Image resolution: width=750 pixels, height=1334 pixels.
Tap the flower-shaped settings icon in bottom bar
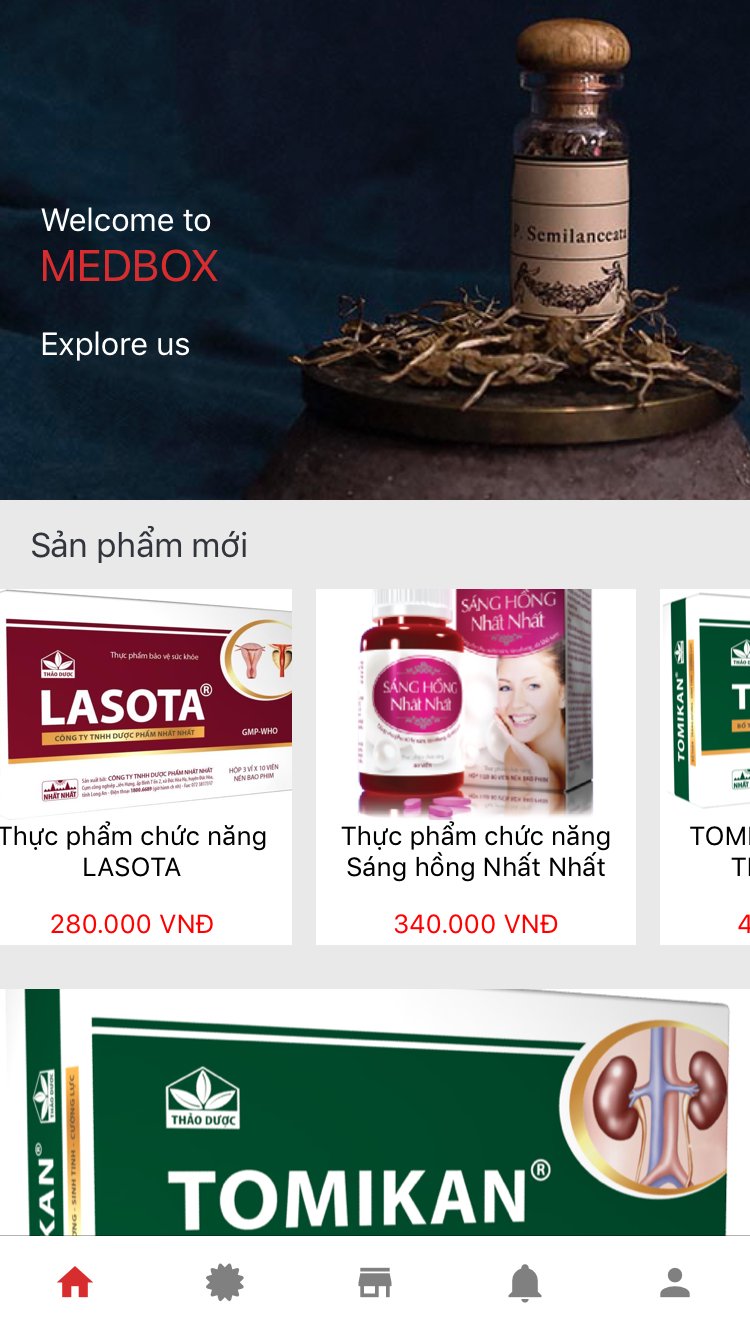[226, 1283]
